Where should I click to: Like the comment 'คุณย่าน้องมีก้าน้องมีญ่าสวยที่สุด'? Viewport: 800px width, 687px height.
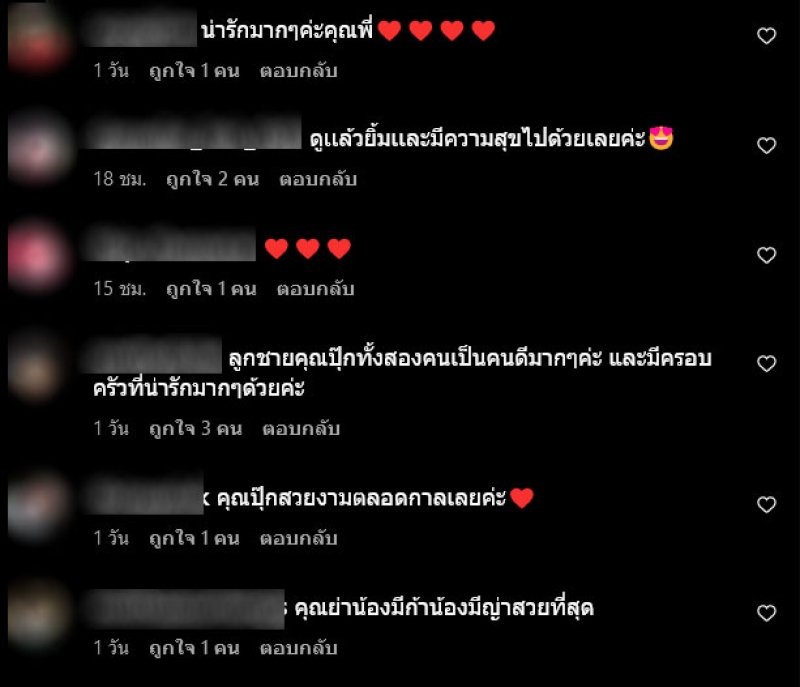click(766, 614)
